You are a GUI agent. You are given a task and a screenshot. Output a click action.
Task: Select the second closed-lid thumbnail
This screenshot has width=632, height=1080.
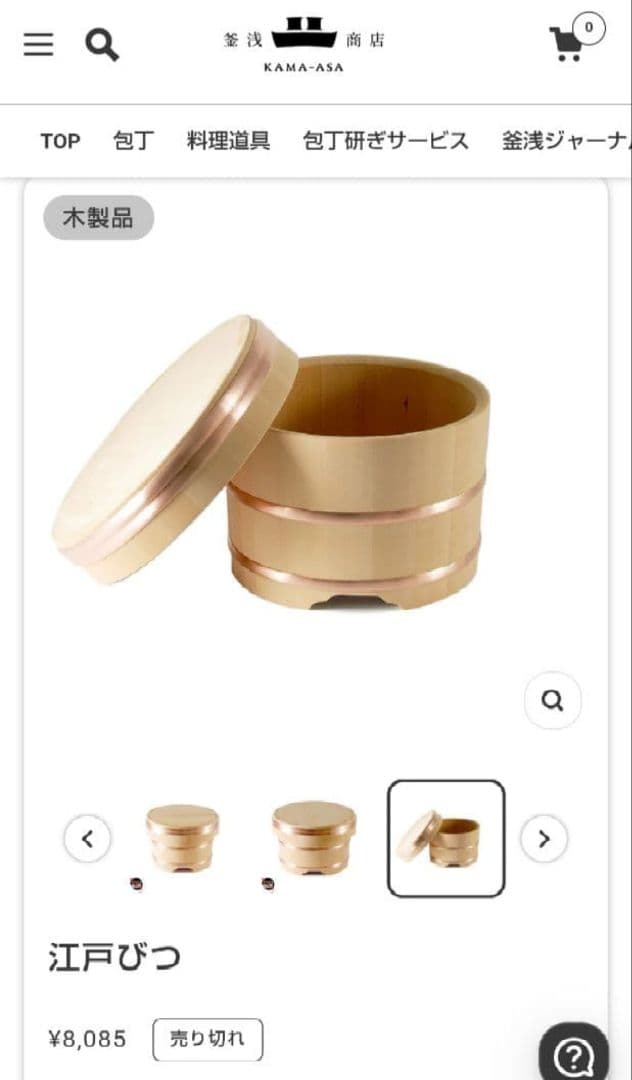tap(313, 838)
